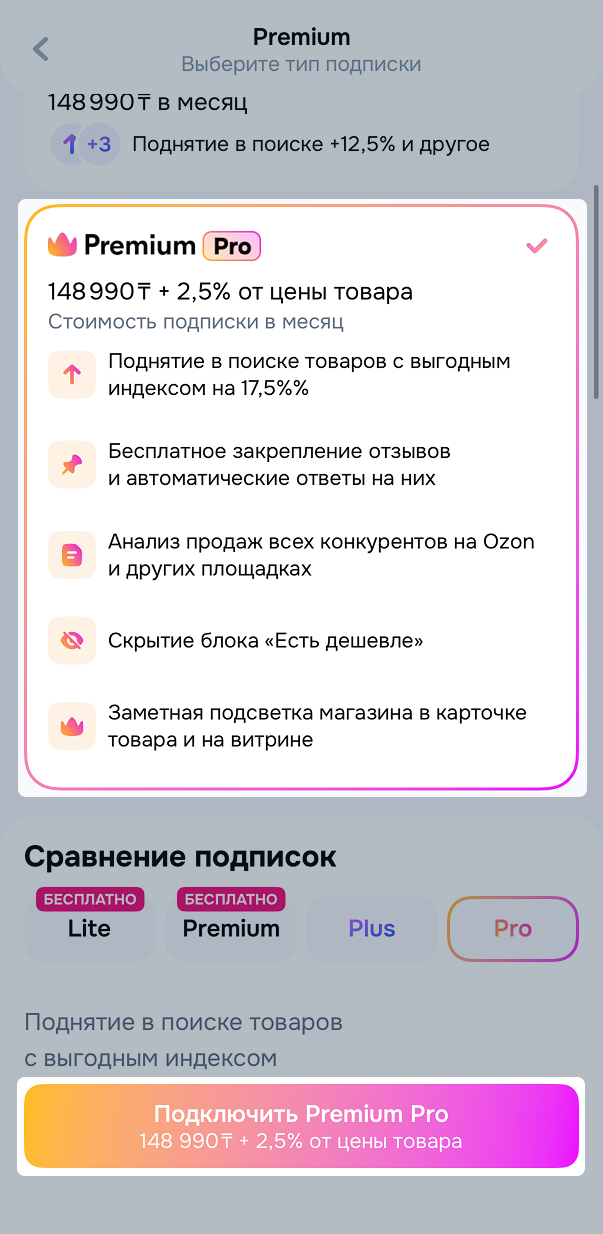The image size is (603, 1234).
Task: Go back using the top arrow
Action: click(x=41, y=49)
